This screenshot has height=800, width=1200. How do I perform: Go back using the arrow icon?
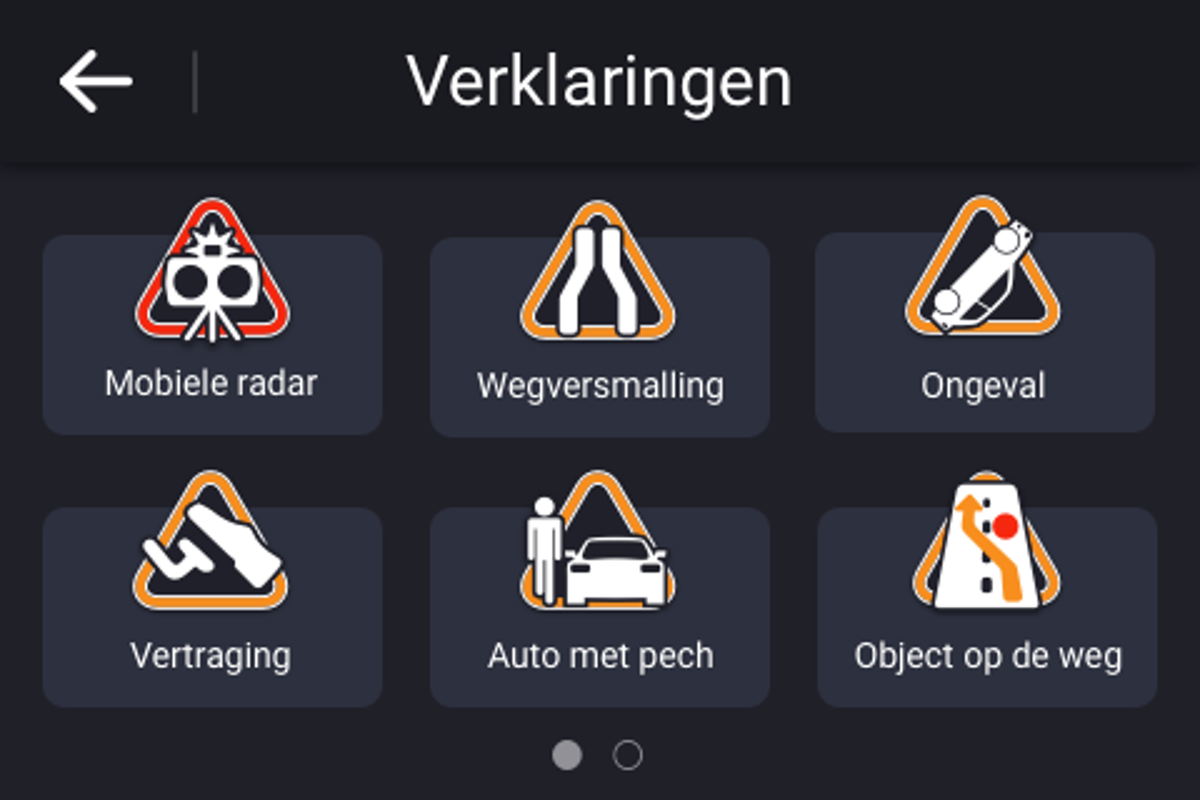click(x=95, y=82)
